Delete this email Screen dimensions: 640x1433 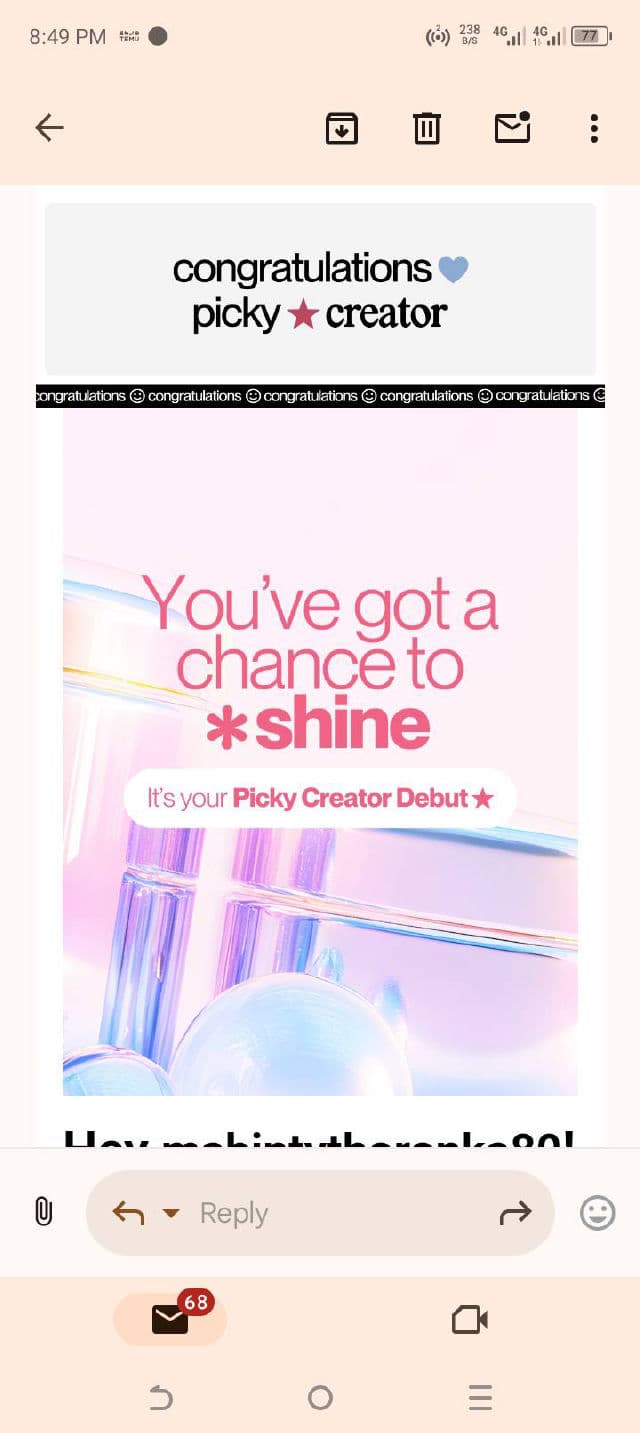click(x=427, y=128)
